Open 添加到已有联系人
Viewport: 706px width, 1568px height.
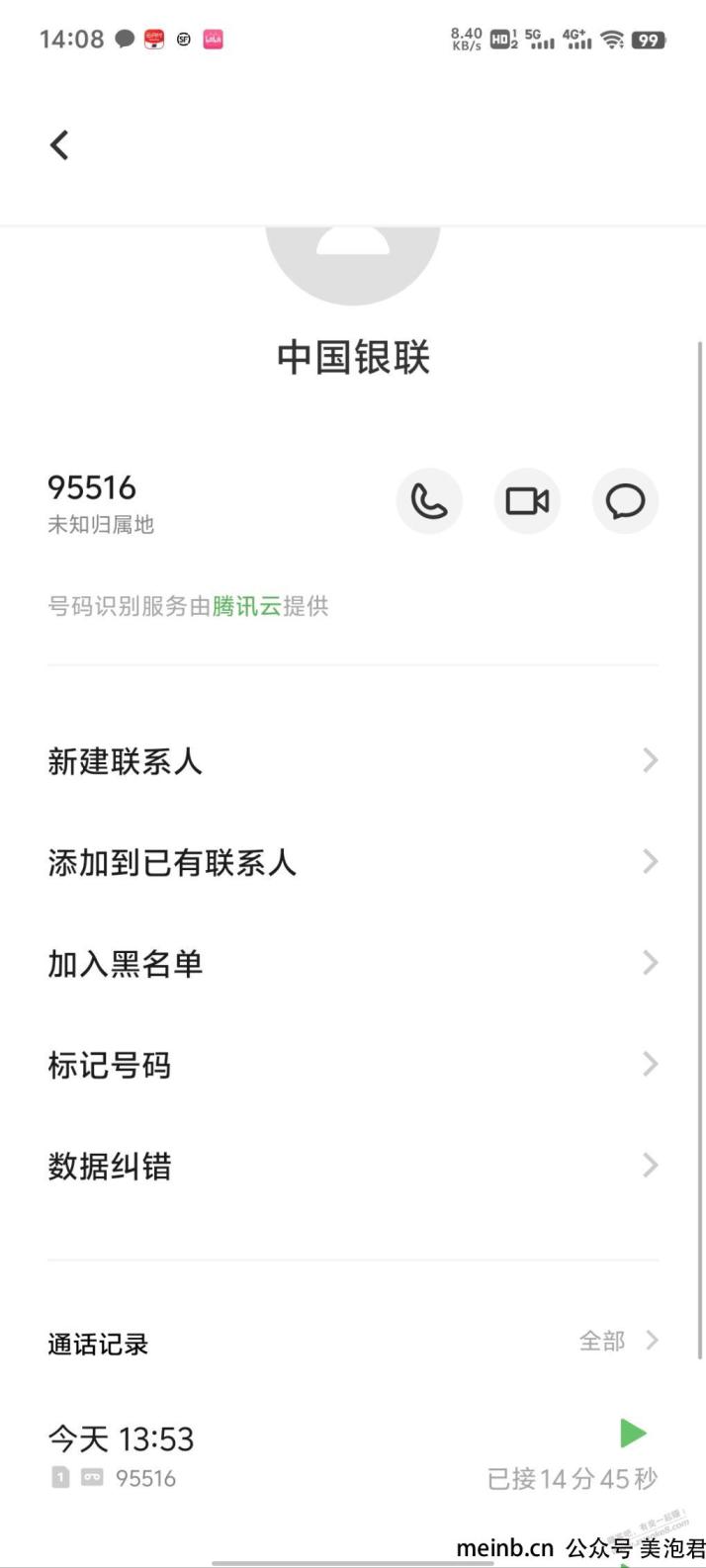click(x=353, y=863)
